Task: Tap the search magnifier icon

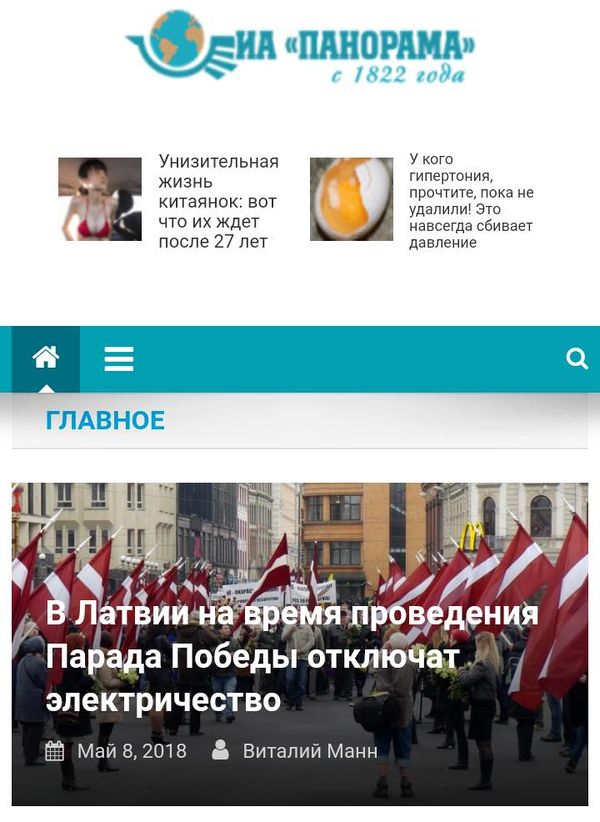Action: click(x=577, y=359)
